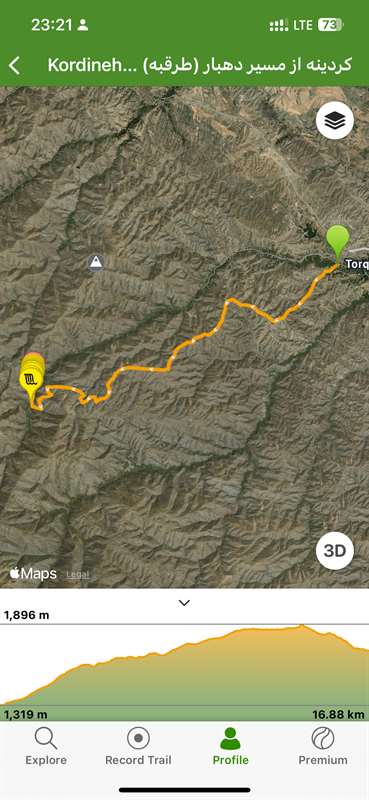Viewport: 369px width, 800px height.
Task: Open the Profile tab
Action: tap(230, 746)
